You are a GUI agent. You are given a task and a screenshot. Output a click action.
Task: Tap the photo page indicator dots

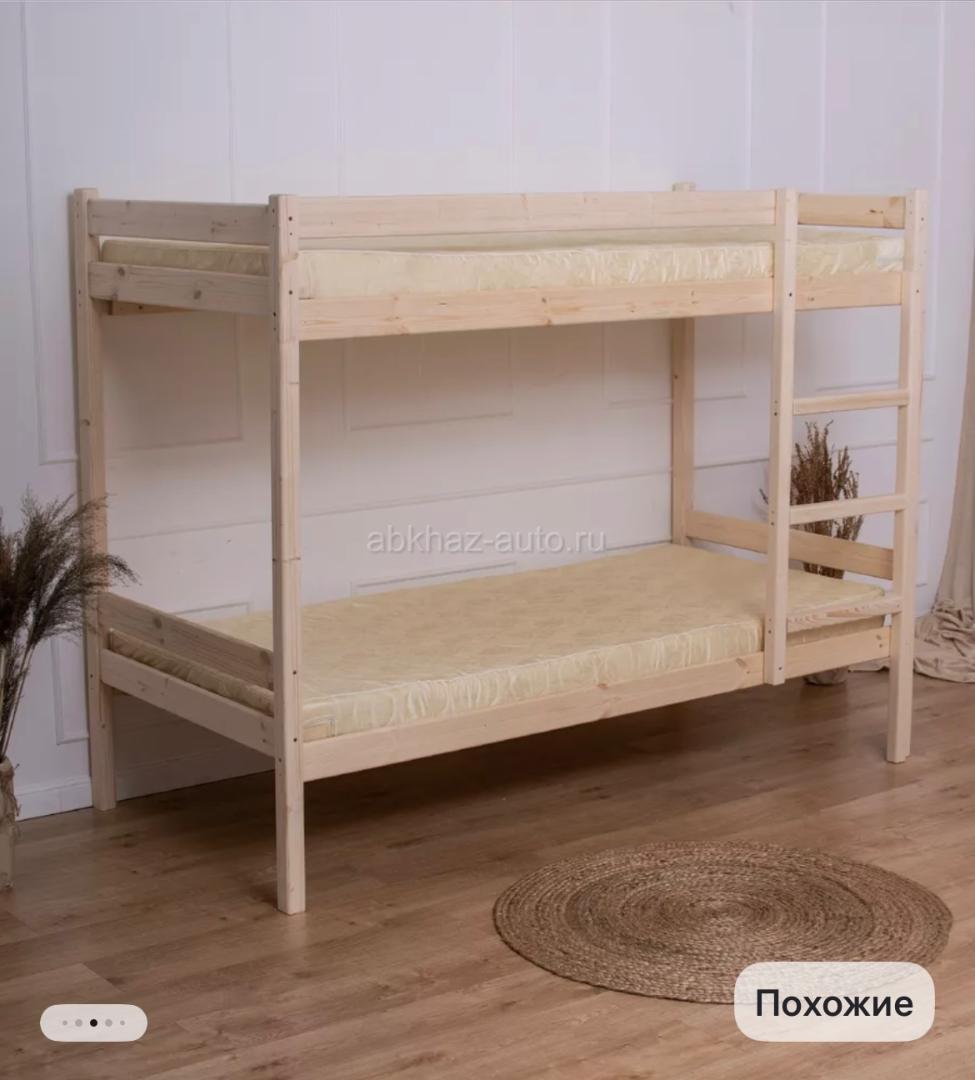pyautogui.click(x=93, y=1022)
